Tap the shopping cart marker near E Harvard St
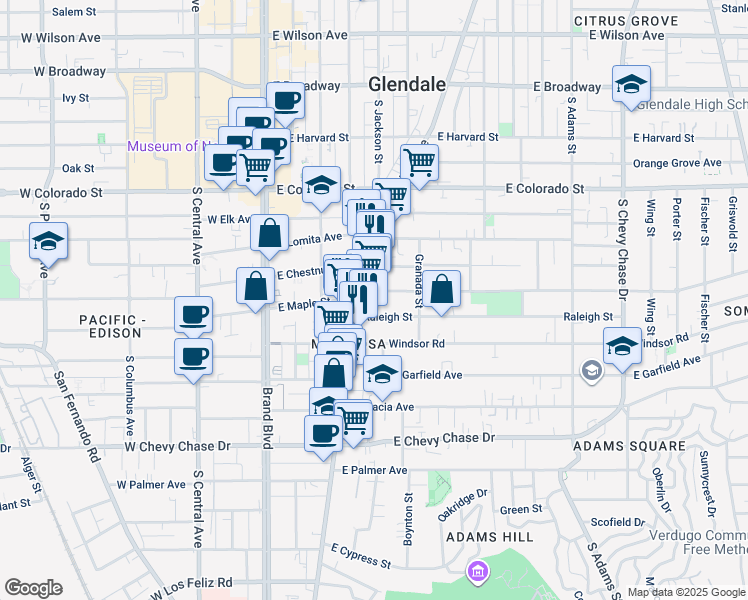Viewport: 748px width, 600px height. pos(419,162)
